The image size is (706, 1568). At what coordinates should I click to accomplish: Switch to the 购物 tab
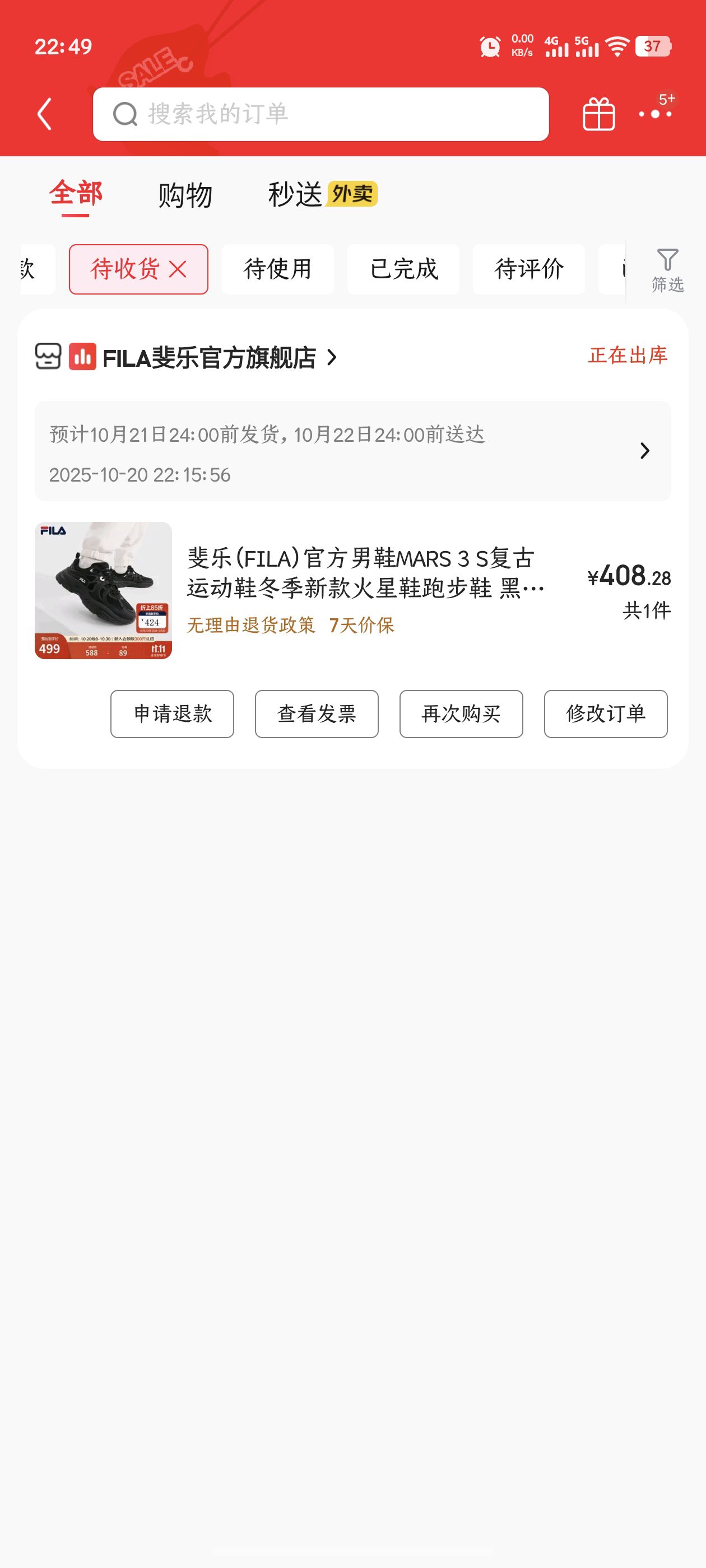pos(184,195)
